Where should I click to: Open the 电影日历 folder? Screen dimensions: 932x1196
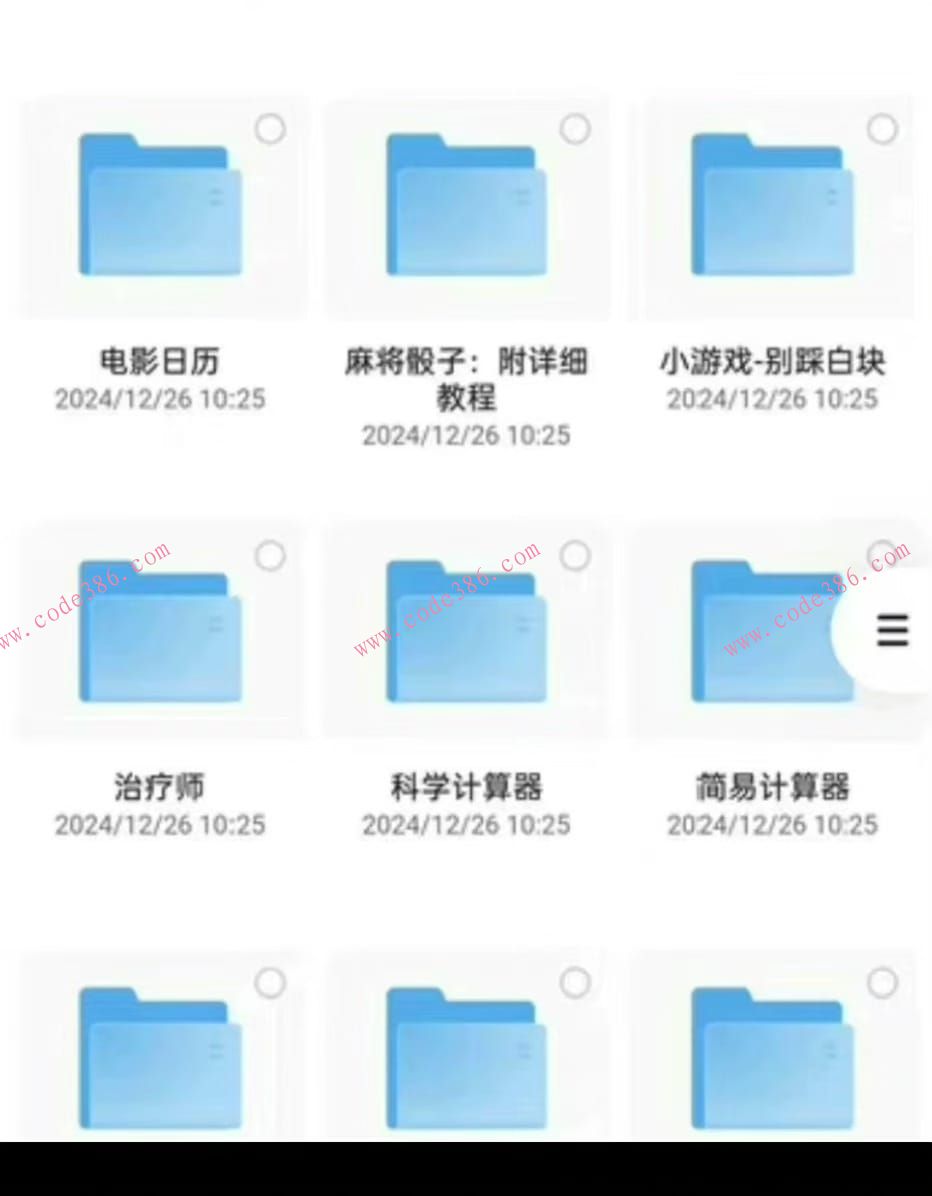coord(160,205)
